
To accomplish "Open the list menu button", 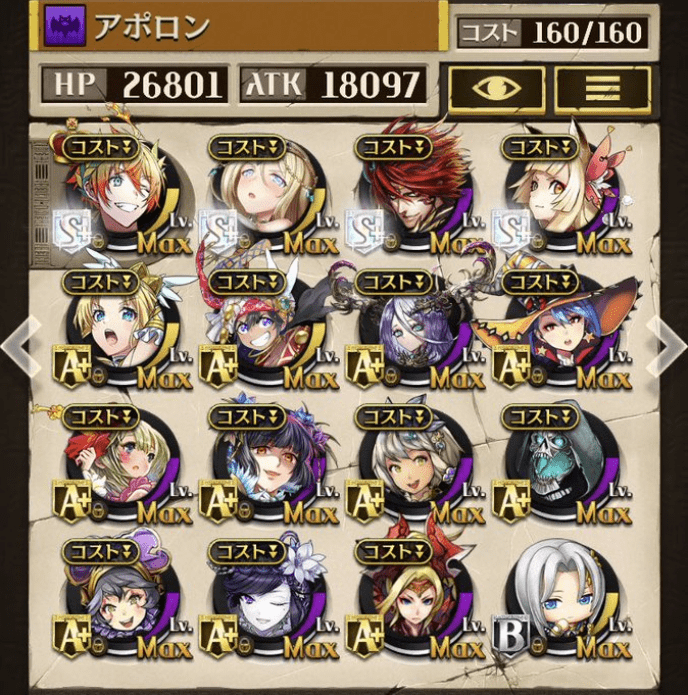I will pyautogui.click(x=602, y=89).
